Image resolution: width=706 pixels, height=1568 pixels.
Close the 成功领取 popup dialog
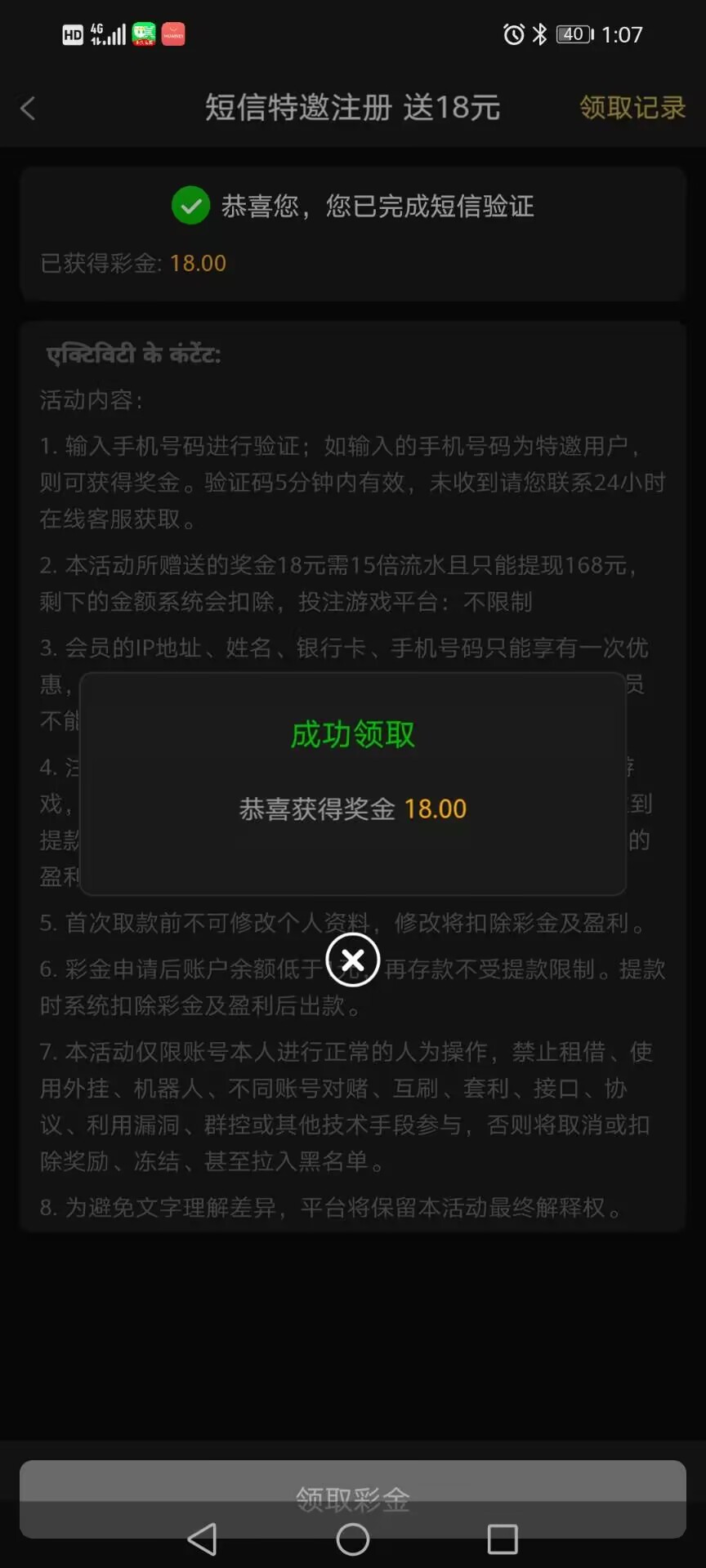(352, 960)
